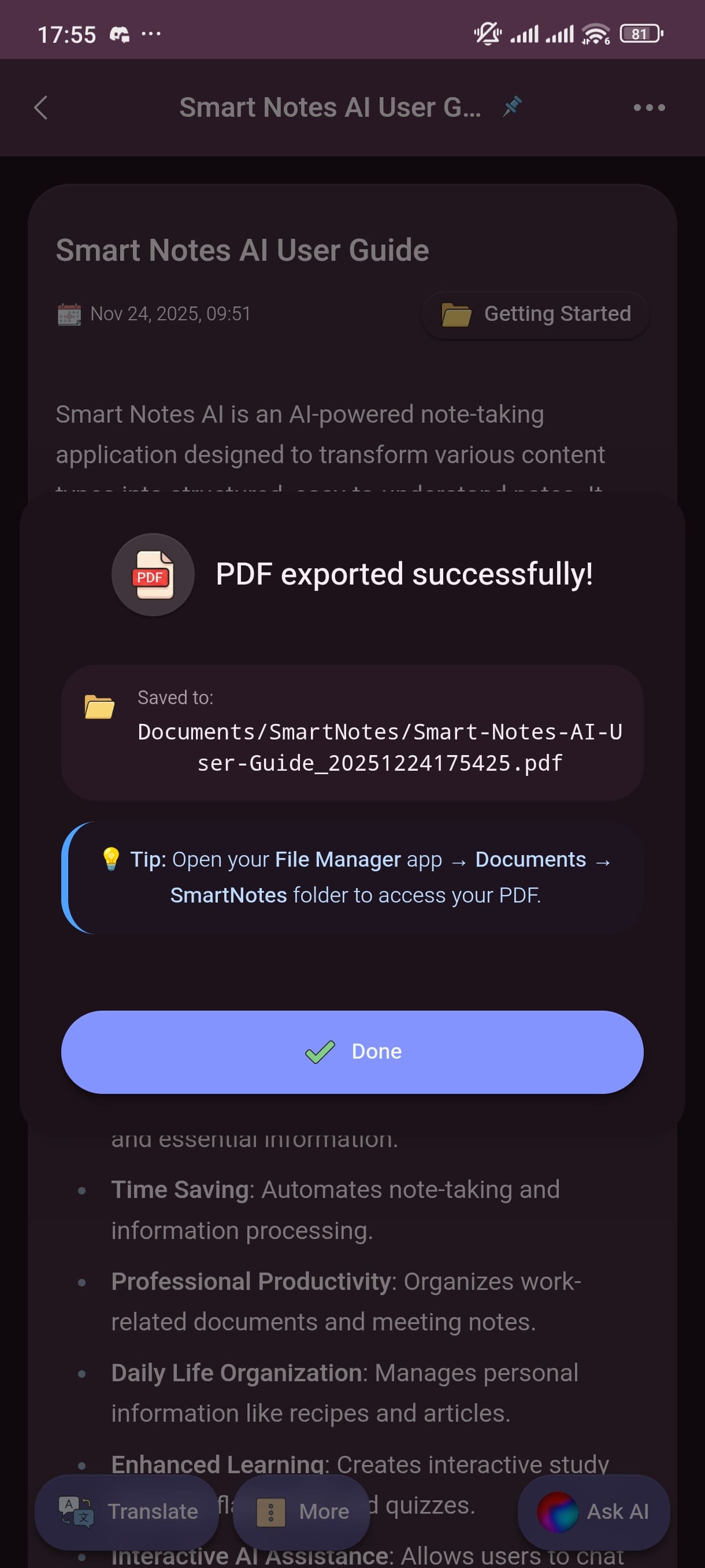This screenshot has width=705, height=1568.
Task: Start a chat with Ask AI
Action: click(593, 1511)
